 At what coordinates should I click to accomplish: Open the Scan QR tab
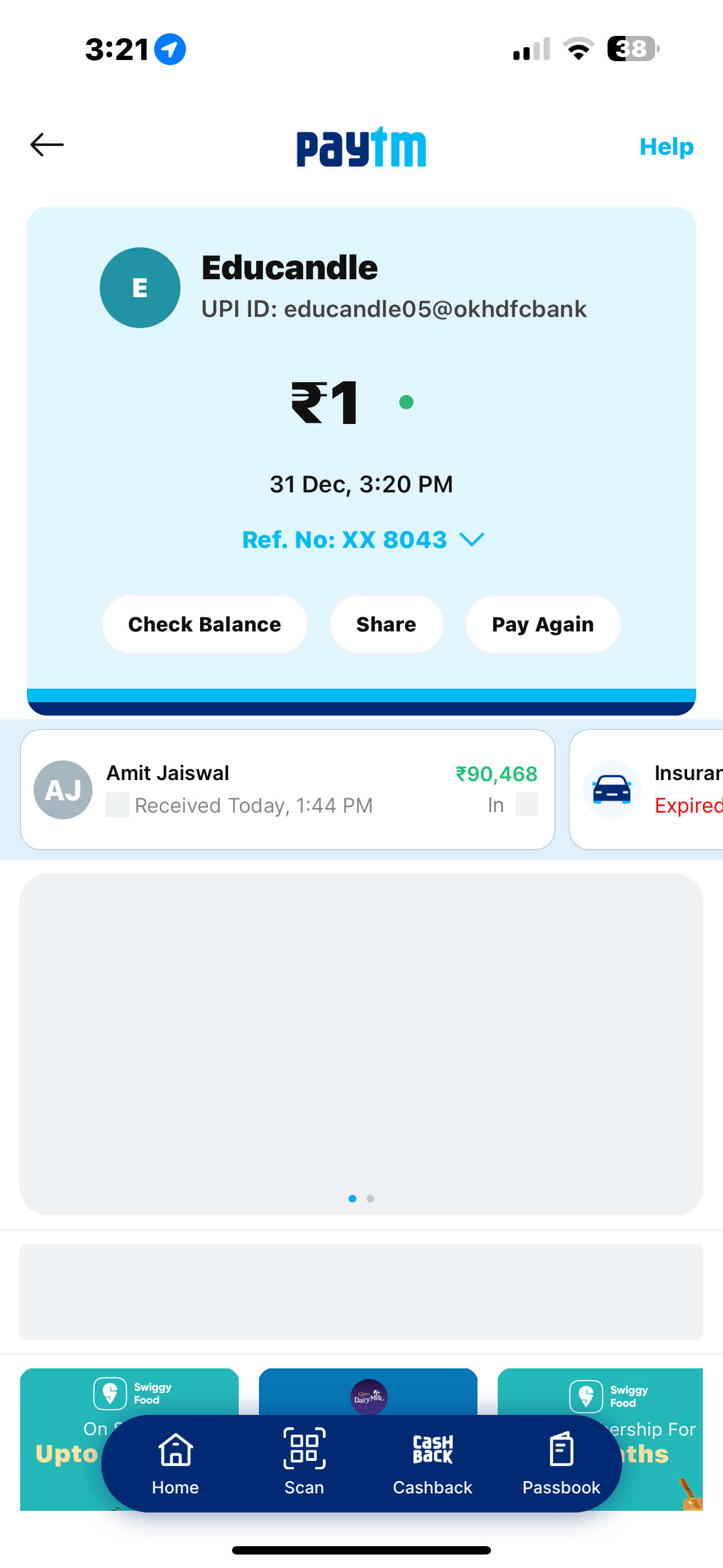click(x=304, y=1462)
